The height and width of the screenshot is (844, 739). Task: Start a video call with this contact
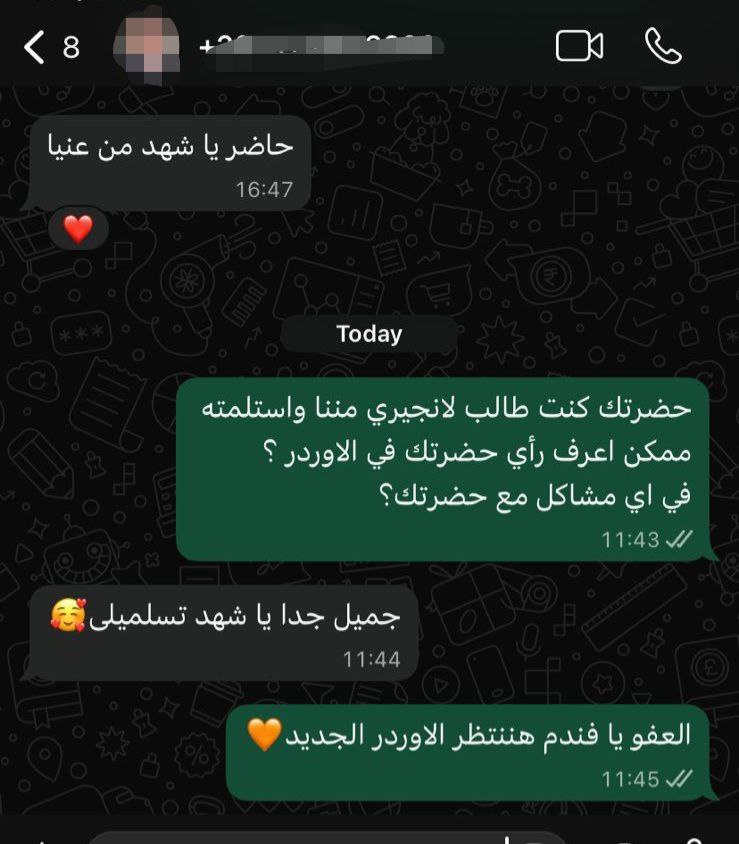click(x=578, y=43)
